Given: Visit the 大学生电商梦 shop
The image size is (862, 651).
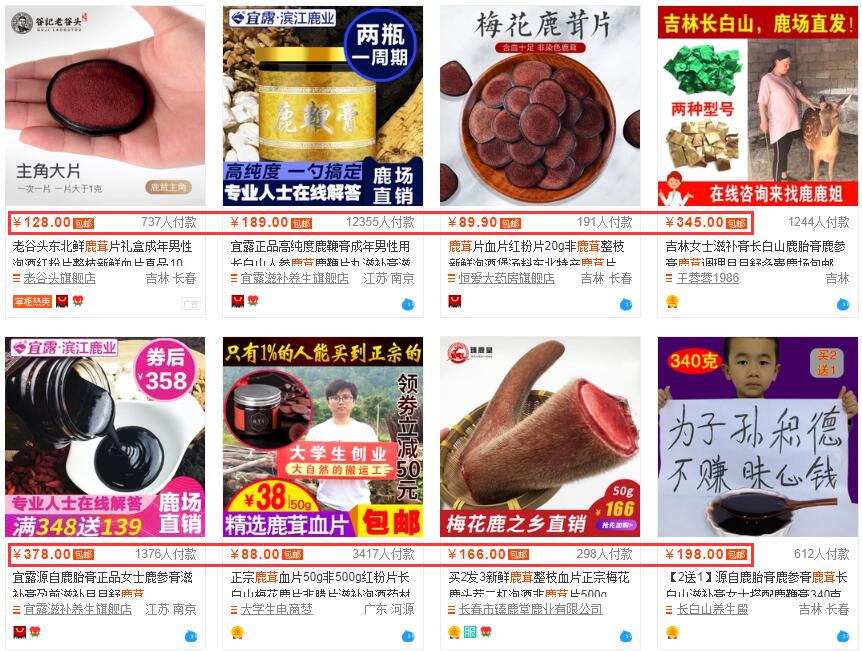Looking at the screenshot, I should point(276,609).
